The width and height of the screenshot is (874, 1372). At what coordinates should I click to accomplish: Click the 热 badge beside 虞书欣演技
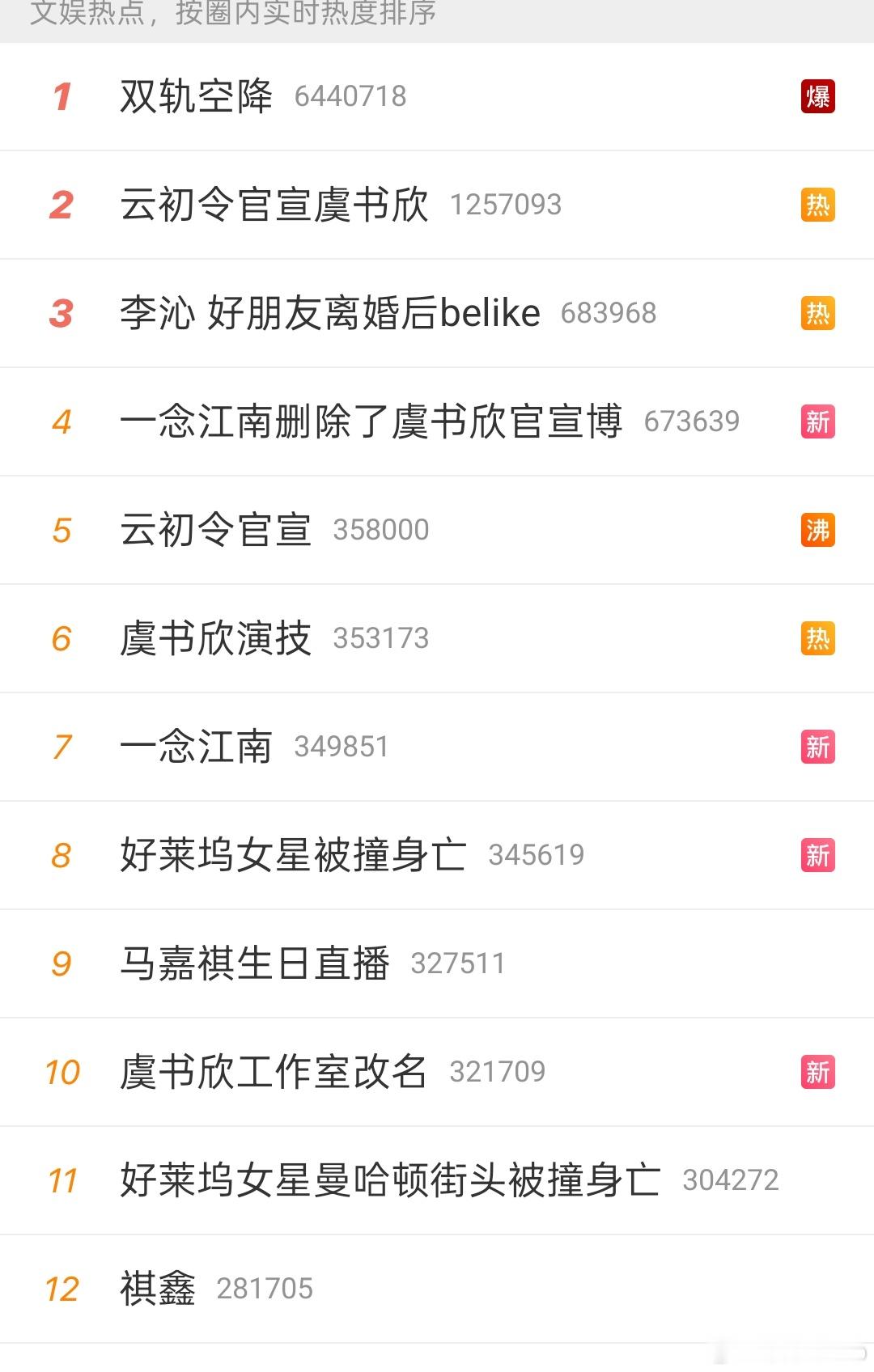click(818, 638)
